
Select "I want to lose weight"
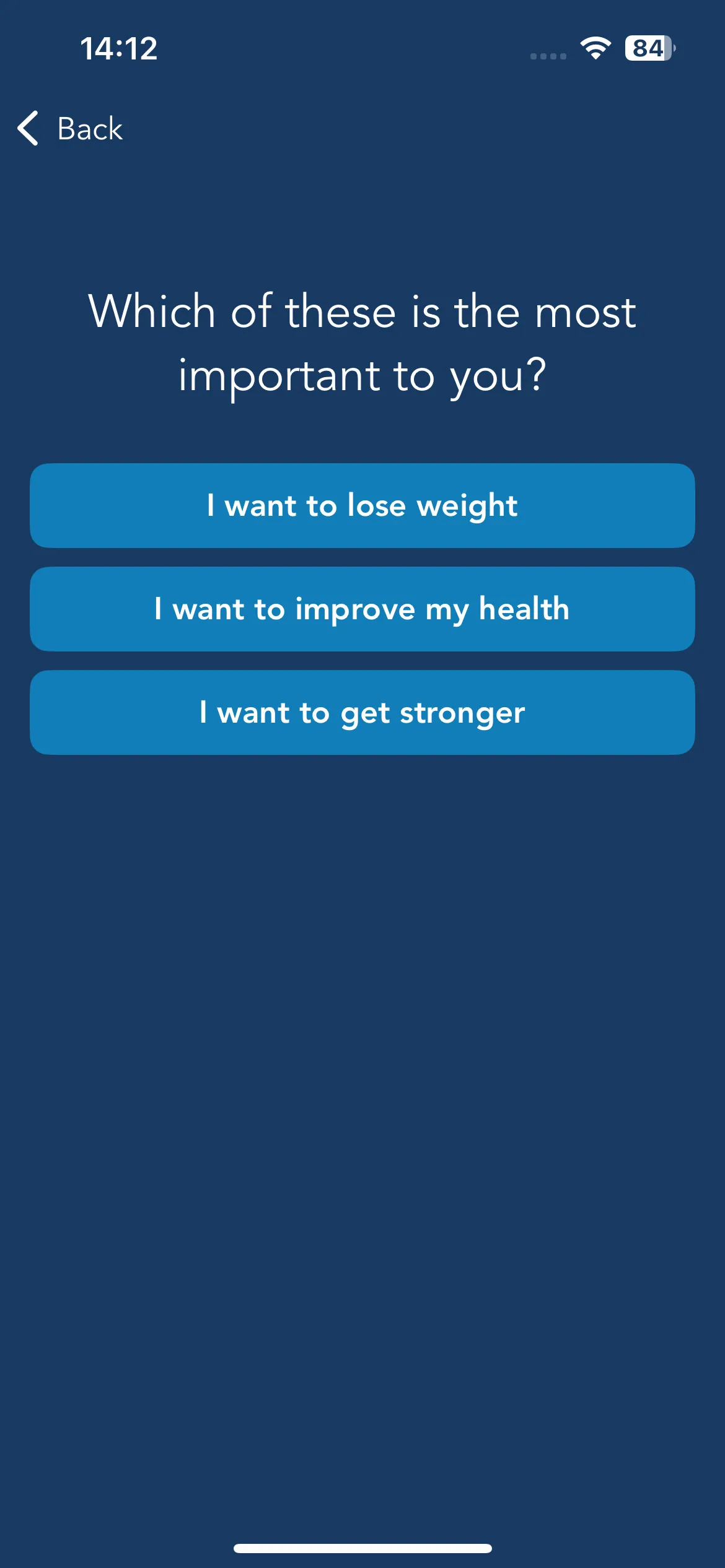pyautogui.click(x=362, y=505)
